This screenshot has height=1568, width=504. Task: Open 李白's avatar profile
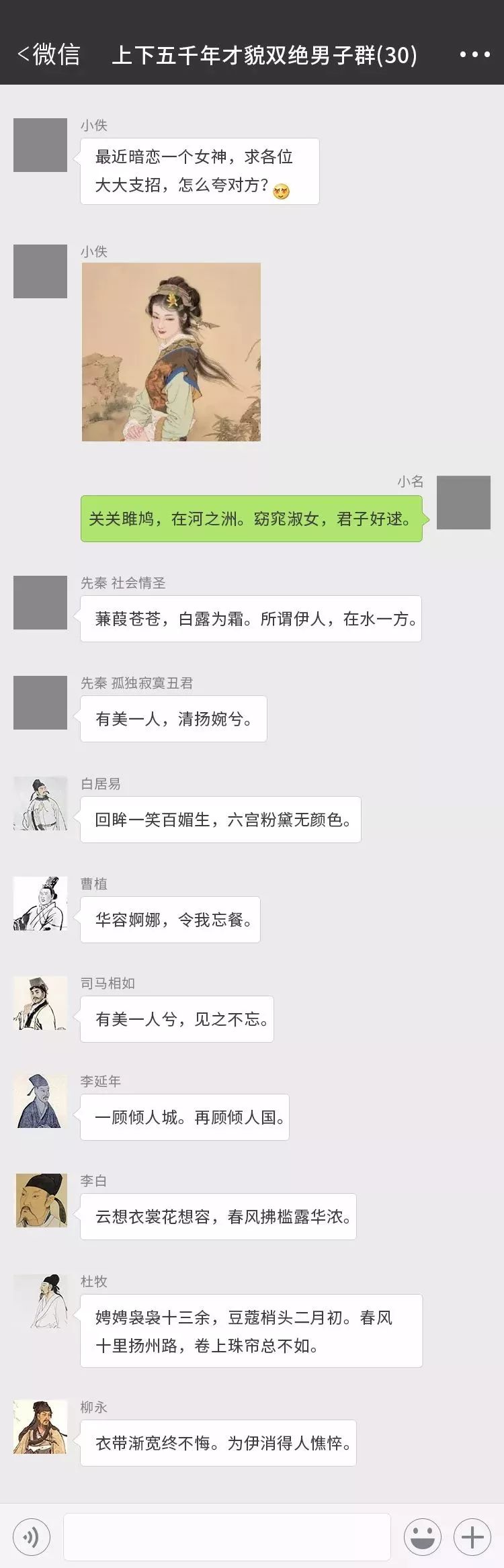point(40,1201)
